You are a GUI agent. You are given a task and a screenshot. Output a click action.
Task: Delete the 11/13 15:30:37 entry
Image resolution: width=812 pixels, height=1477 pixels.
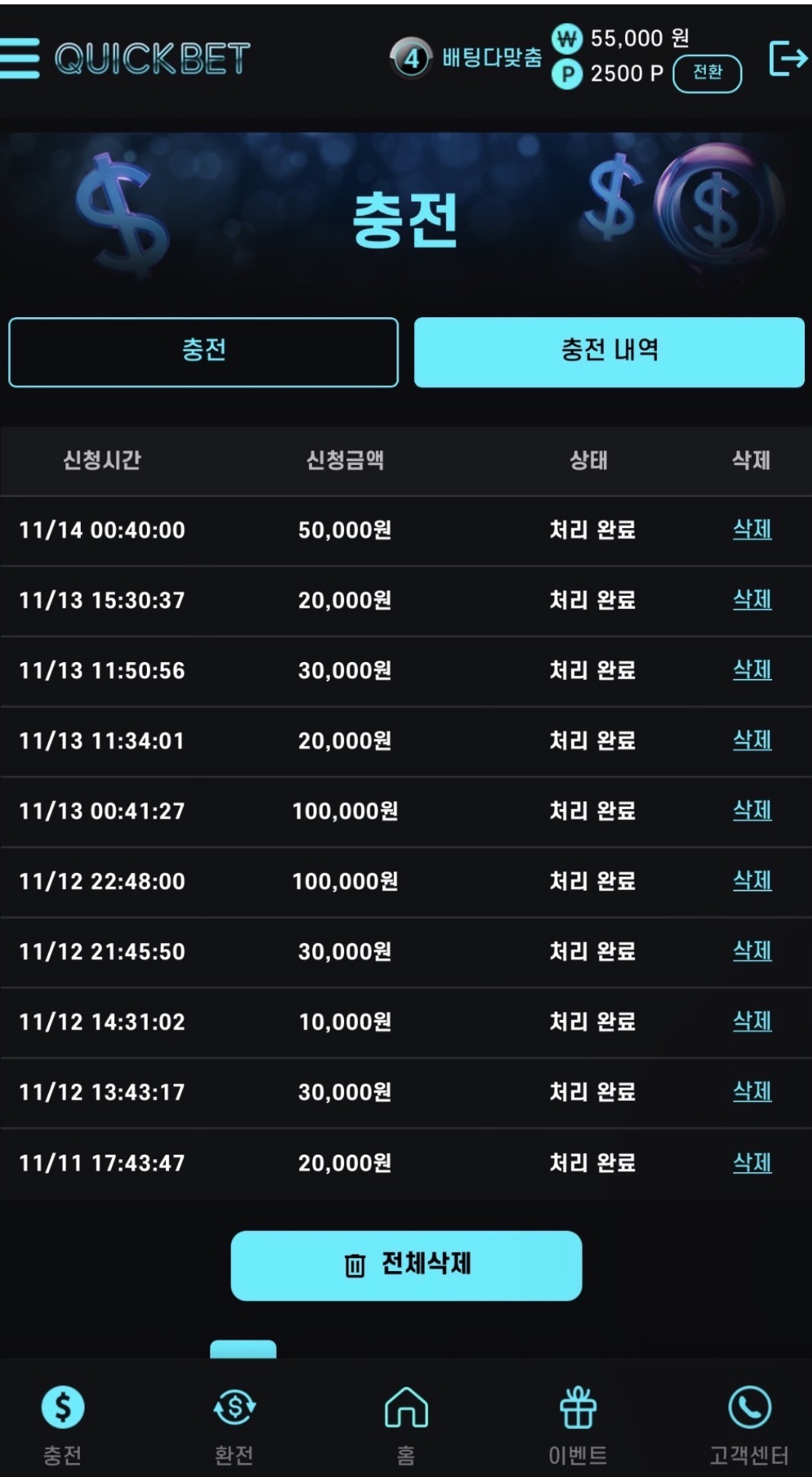[x=752, y=600]
